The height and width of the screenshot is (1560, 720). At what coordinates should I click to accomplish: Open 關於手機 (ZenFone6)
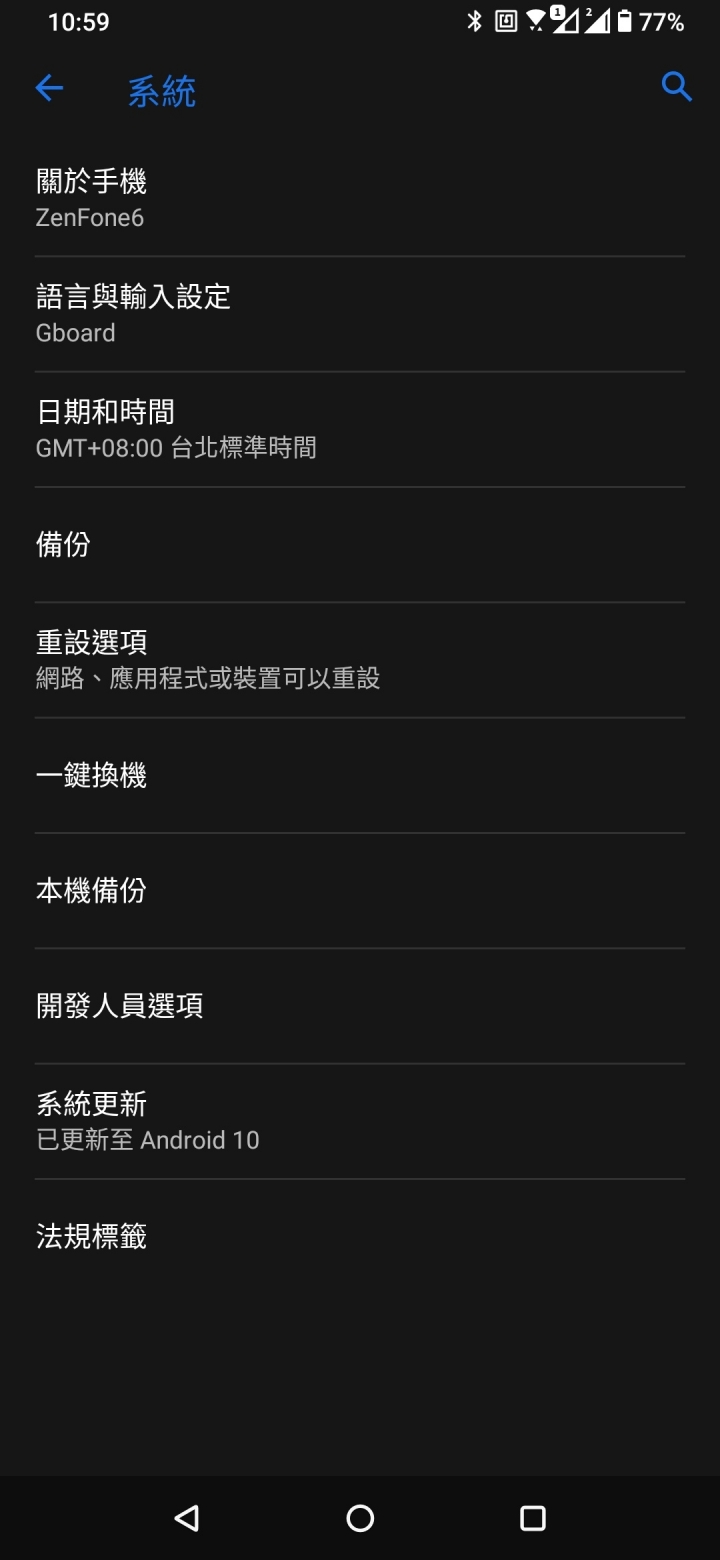[360, 199]
